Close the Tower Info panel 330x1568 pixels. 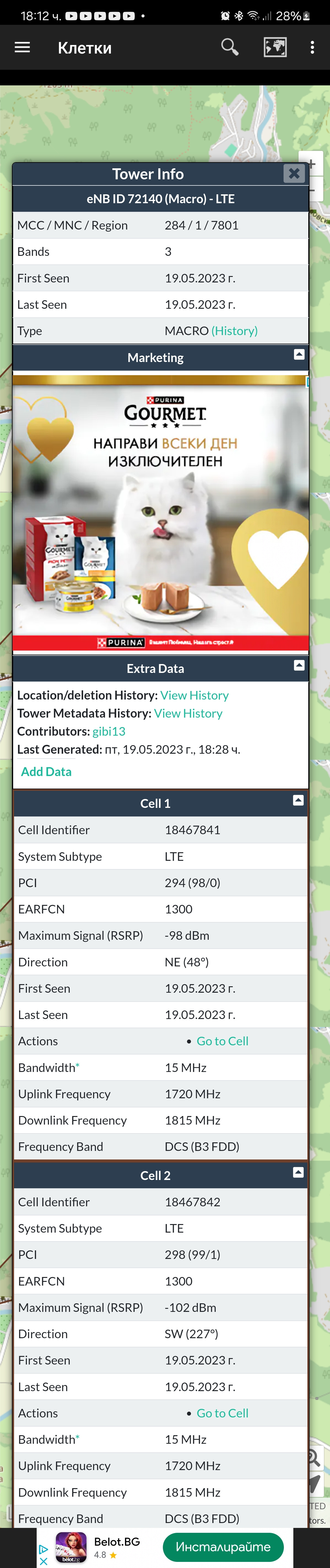(294, 174)
